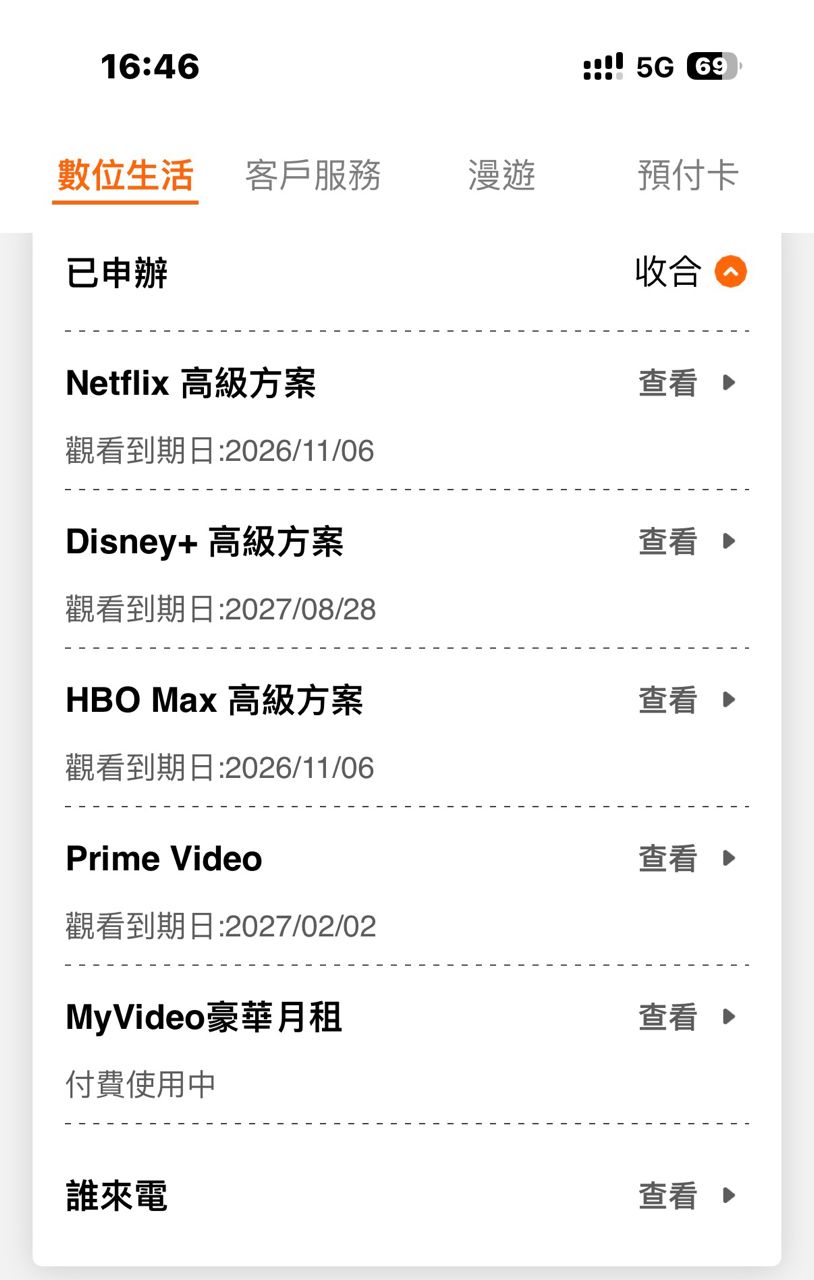The image size is (814, 1280).
Task: Tap the 數位生活 tab
Action: click(125, 175)
